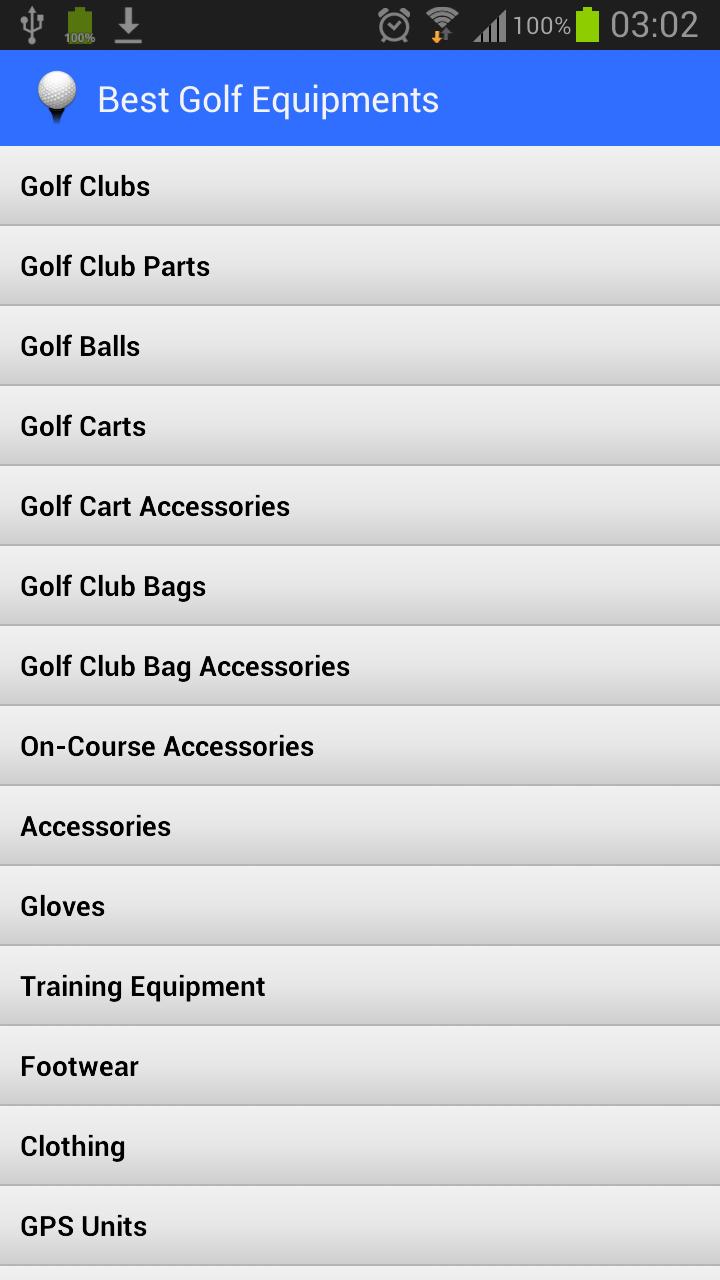Expand the Golf Cart Accessories section
The width and height of the screenshot is (720, 1280).
360,506
